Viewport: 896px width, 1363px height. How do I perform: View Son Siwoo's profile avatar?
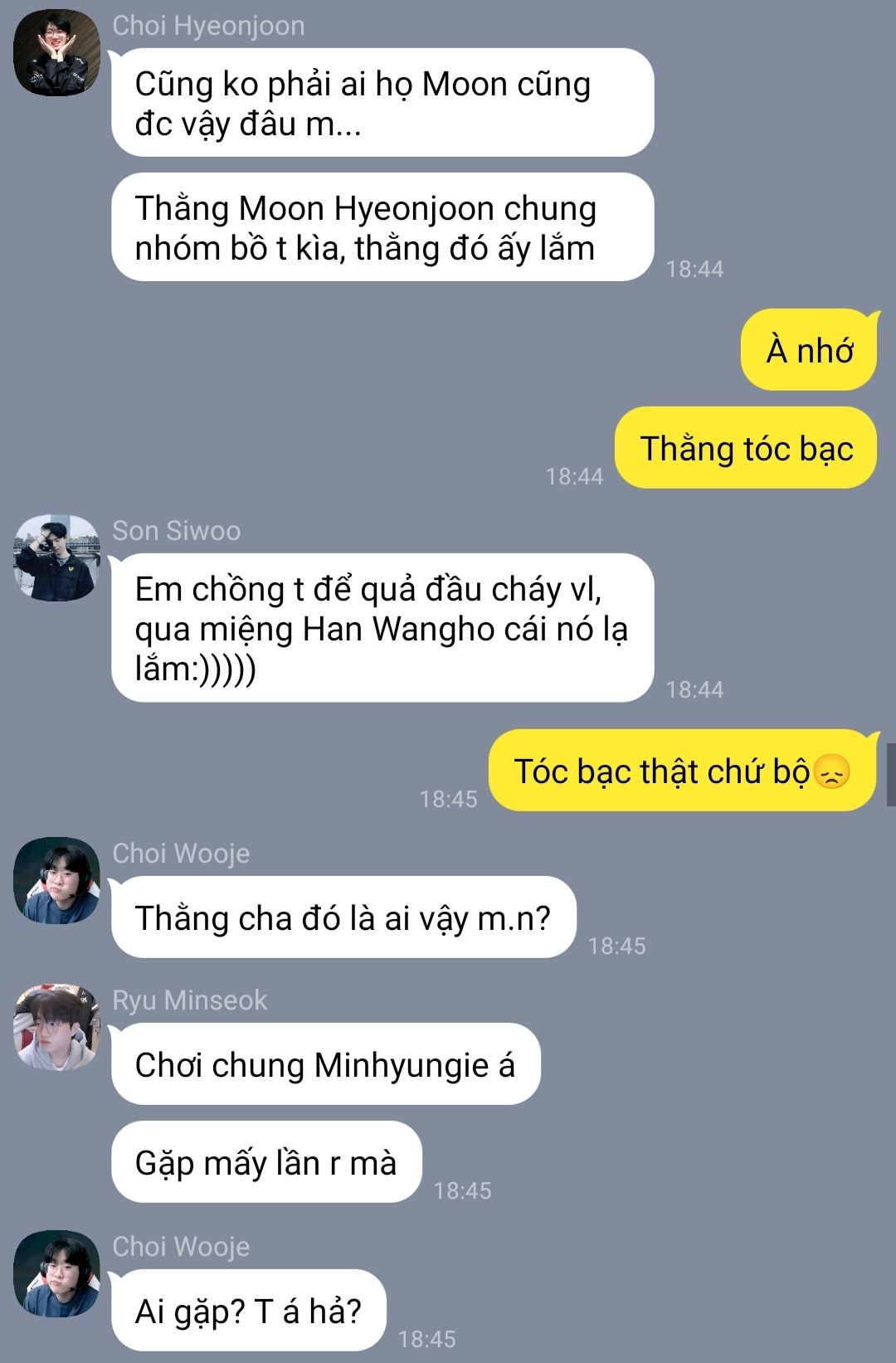click(56, 557)
